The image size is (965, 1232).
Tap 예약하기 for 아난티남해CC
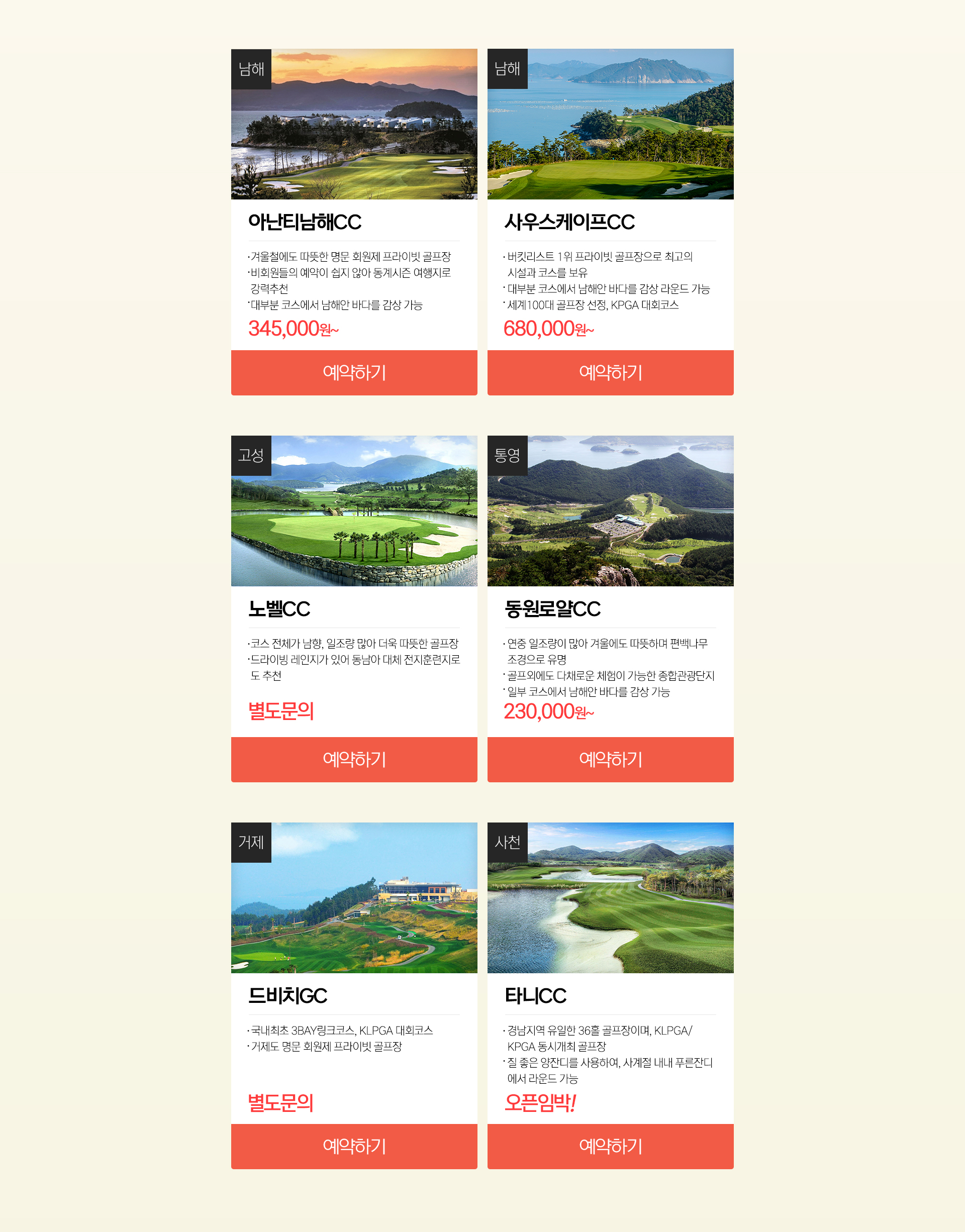pos(354,372)
